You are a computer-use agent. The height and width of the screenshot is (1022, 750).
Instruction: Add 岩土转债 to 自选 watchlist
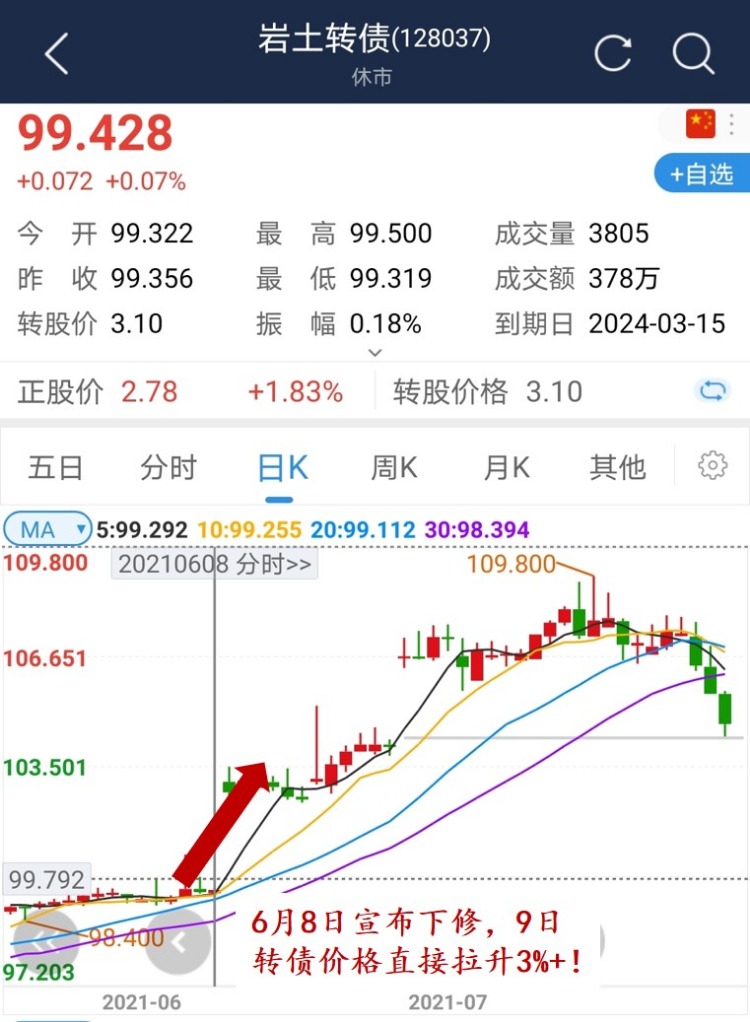click(701, 174)
